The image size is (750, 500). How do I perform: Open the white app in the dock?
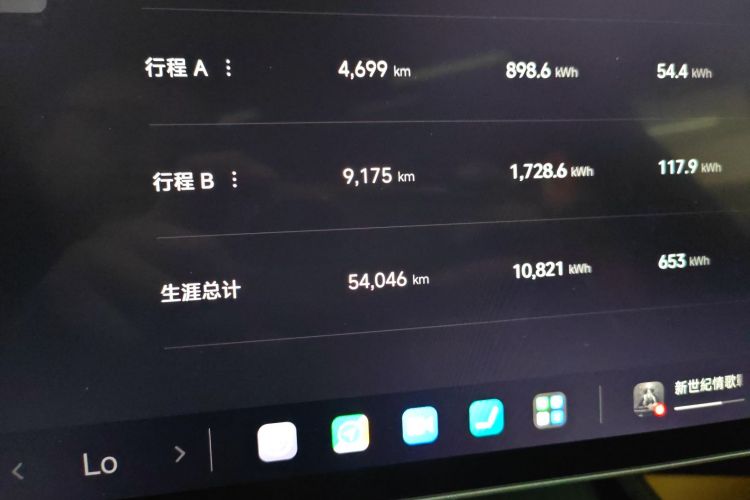coord(277,441)
